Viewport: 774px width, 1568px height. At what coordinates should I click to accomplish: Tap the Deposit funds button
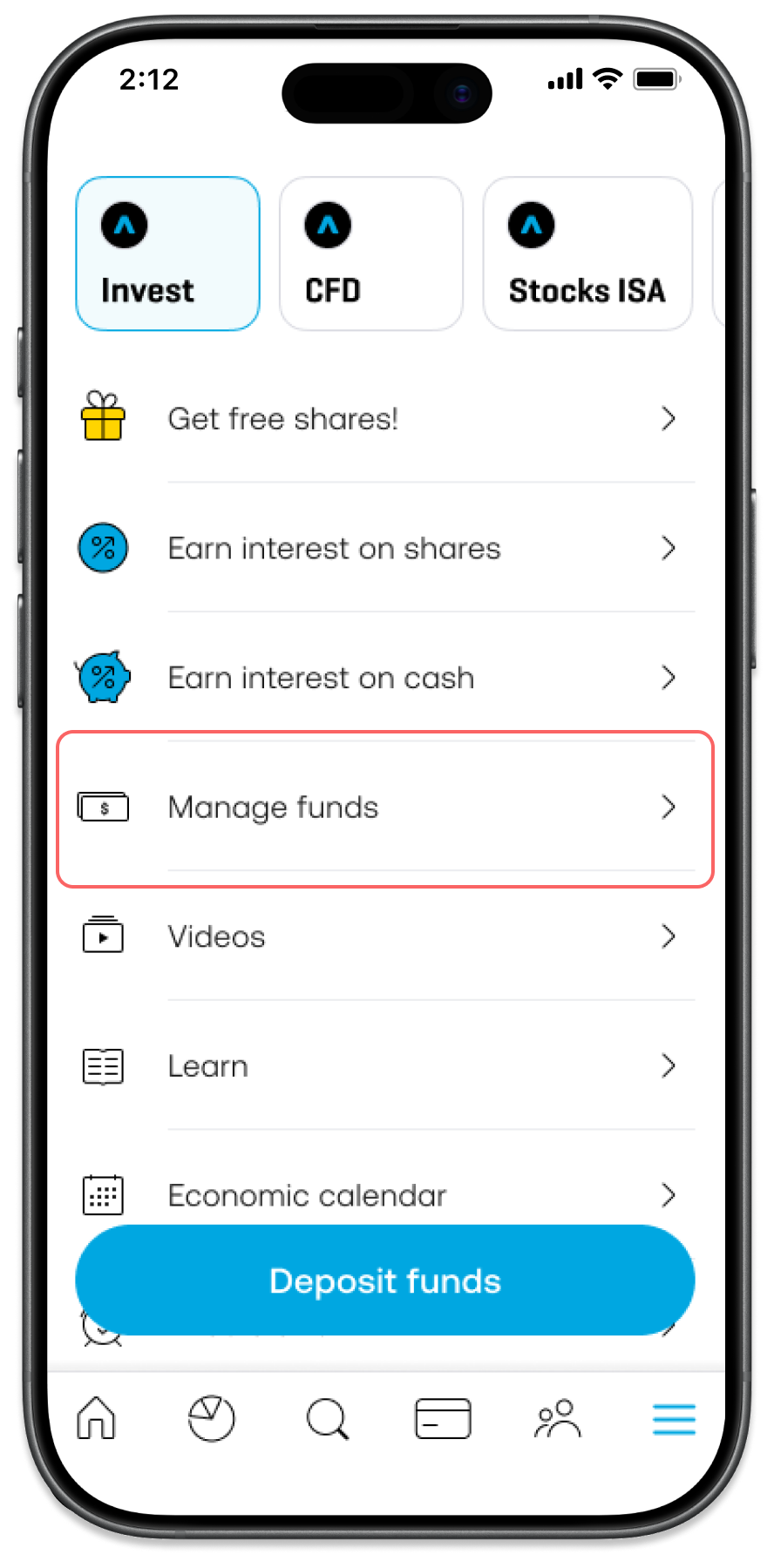click(x=385, y=1281)
